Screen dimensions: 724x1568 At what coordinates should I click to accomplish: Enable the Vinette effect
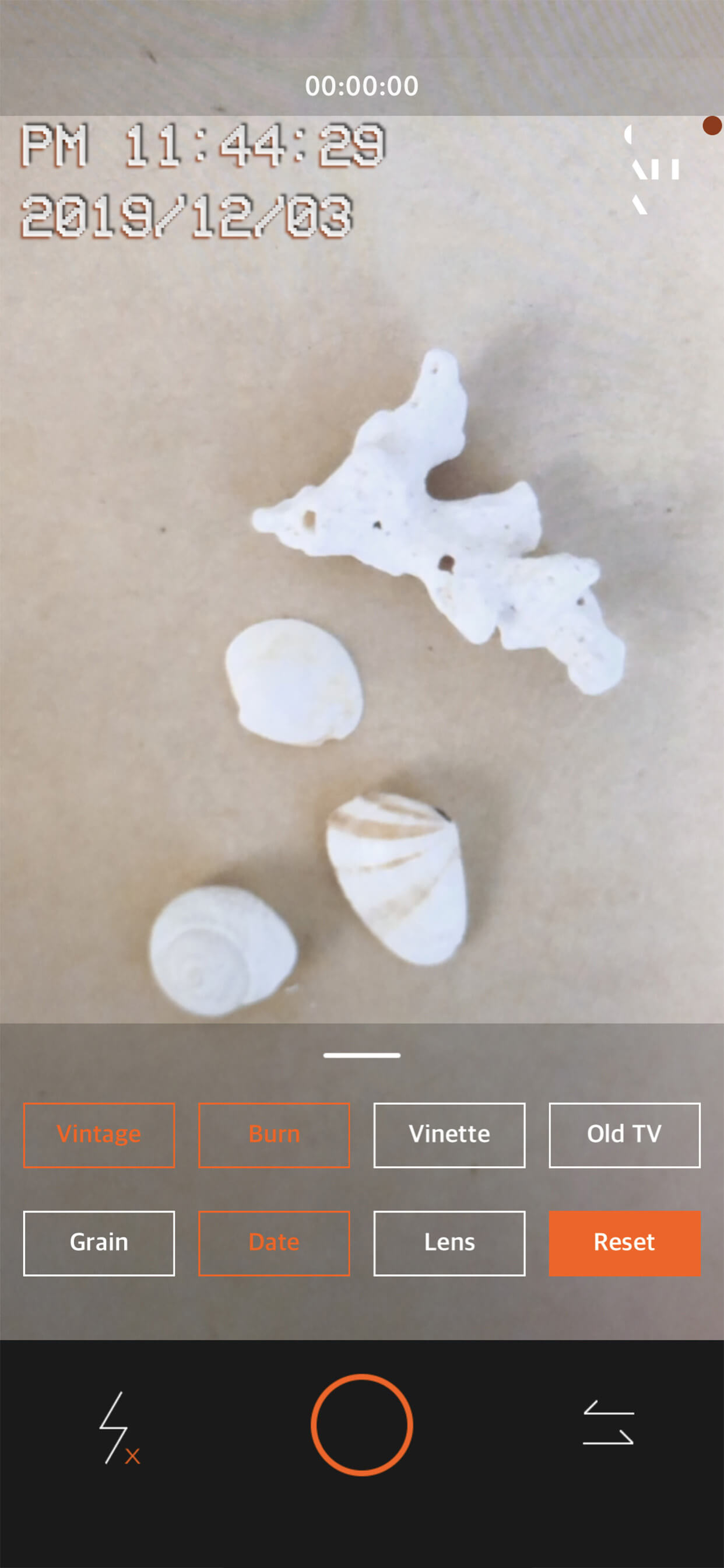[449, 1135]
